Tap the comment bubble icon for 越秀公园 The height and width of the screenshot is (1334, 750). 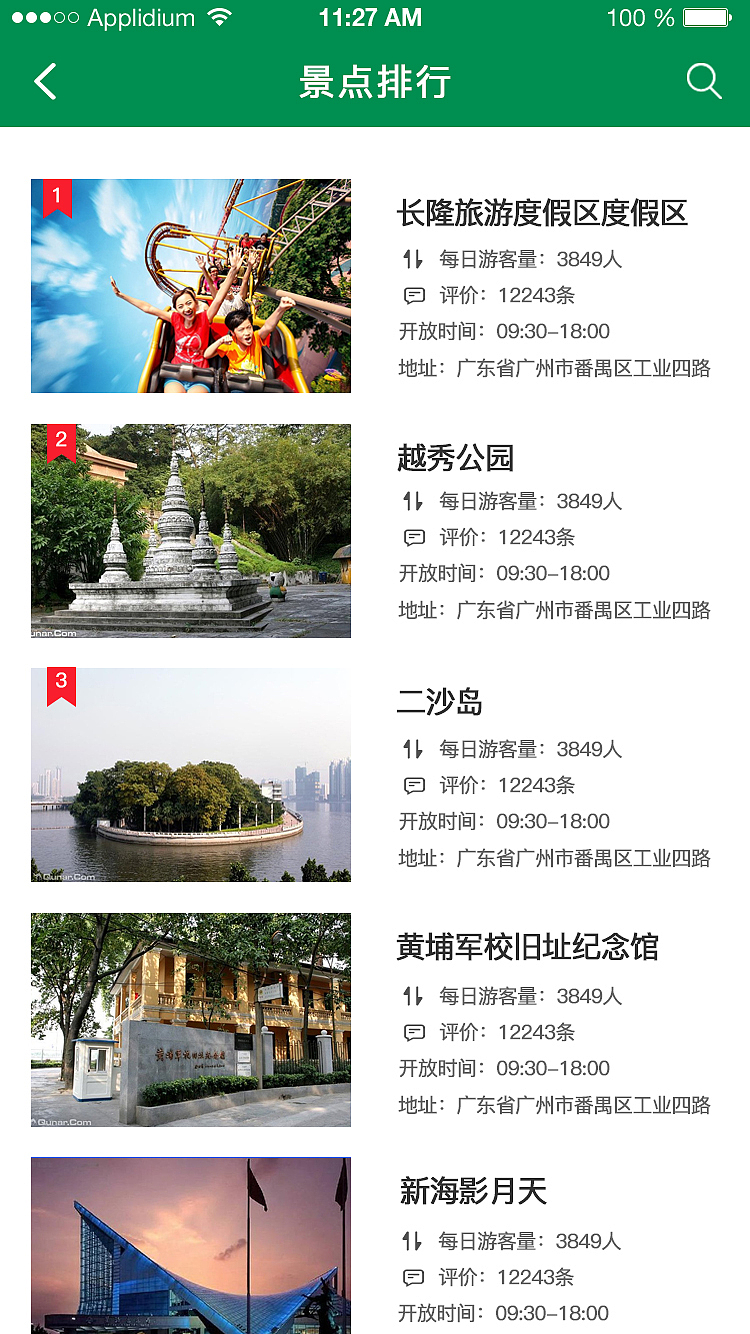point(413,537)
